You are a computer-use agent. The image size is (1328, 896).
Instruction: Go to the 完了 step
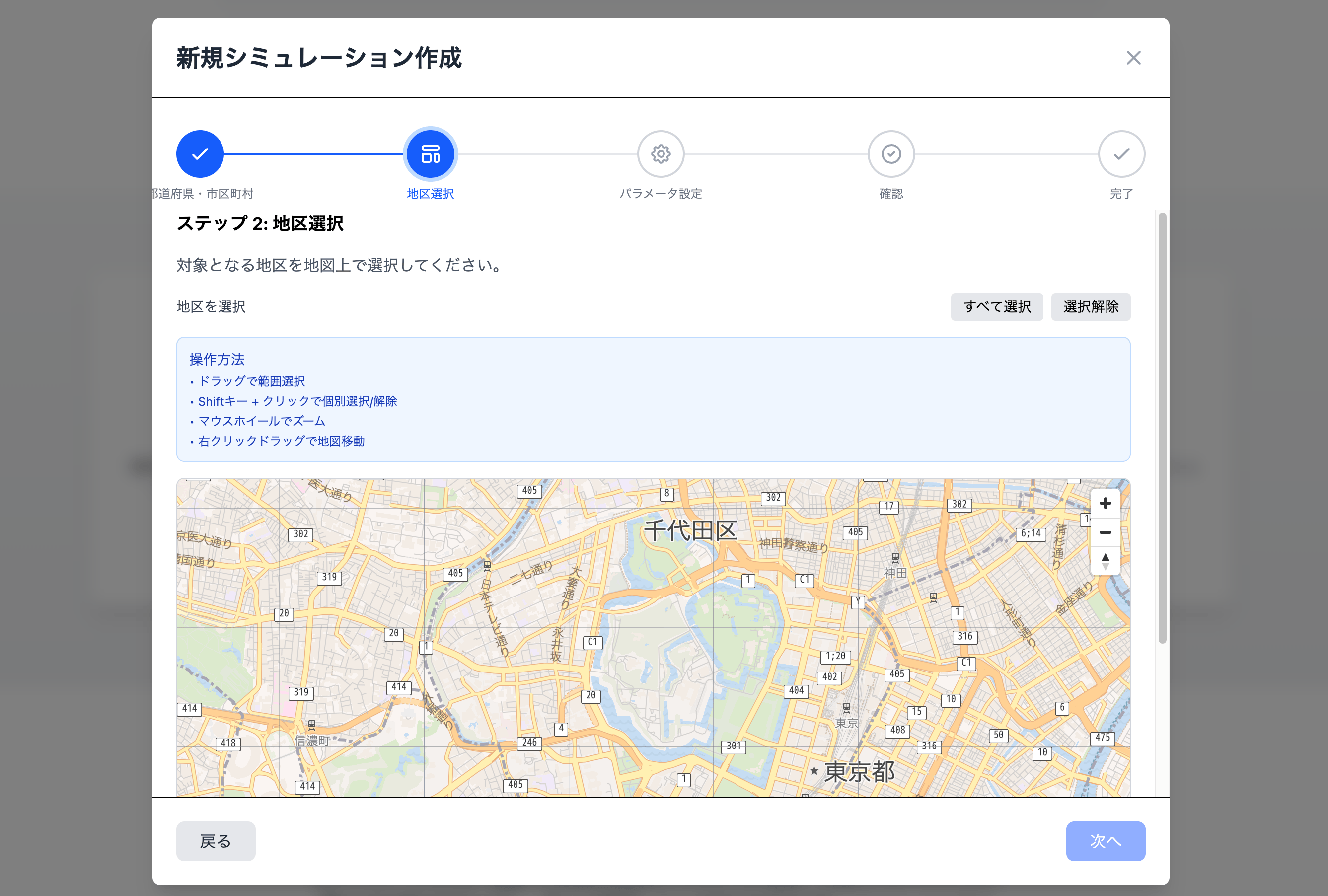point(1121,154)
